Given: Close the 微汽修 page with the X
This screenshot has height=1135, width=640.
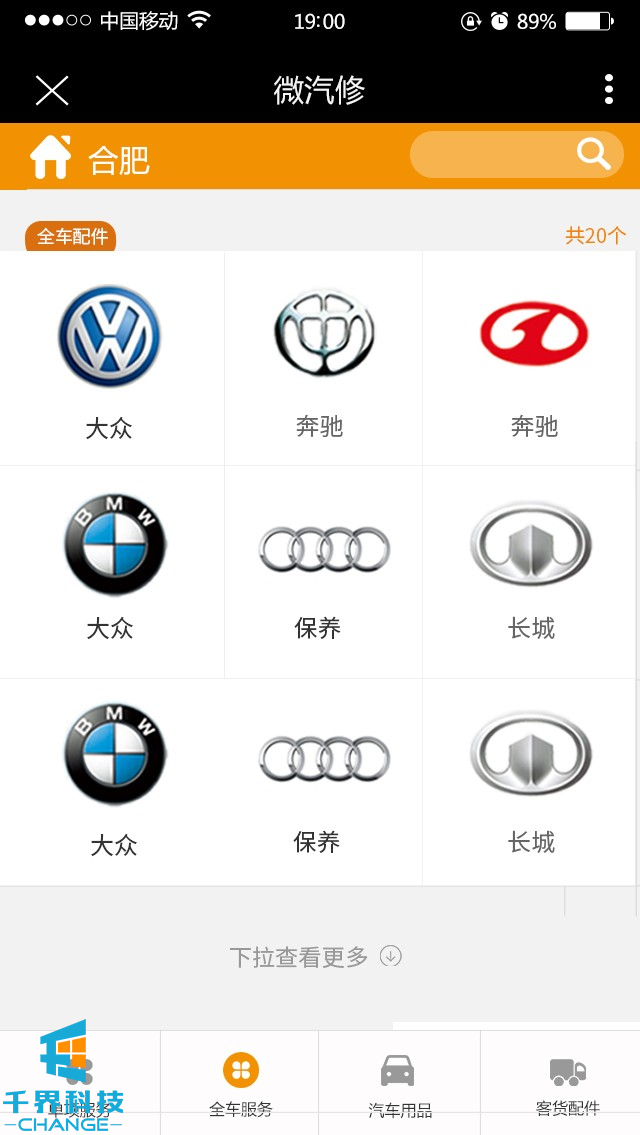Looking at the screenshot, I should (x=52, y=90).
